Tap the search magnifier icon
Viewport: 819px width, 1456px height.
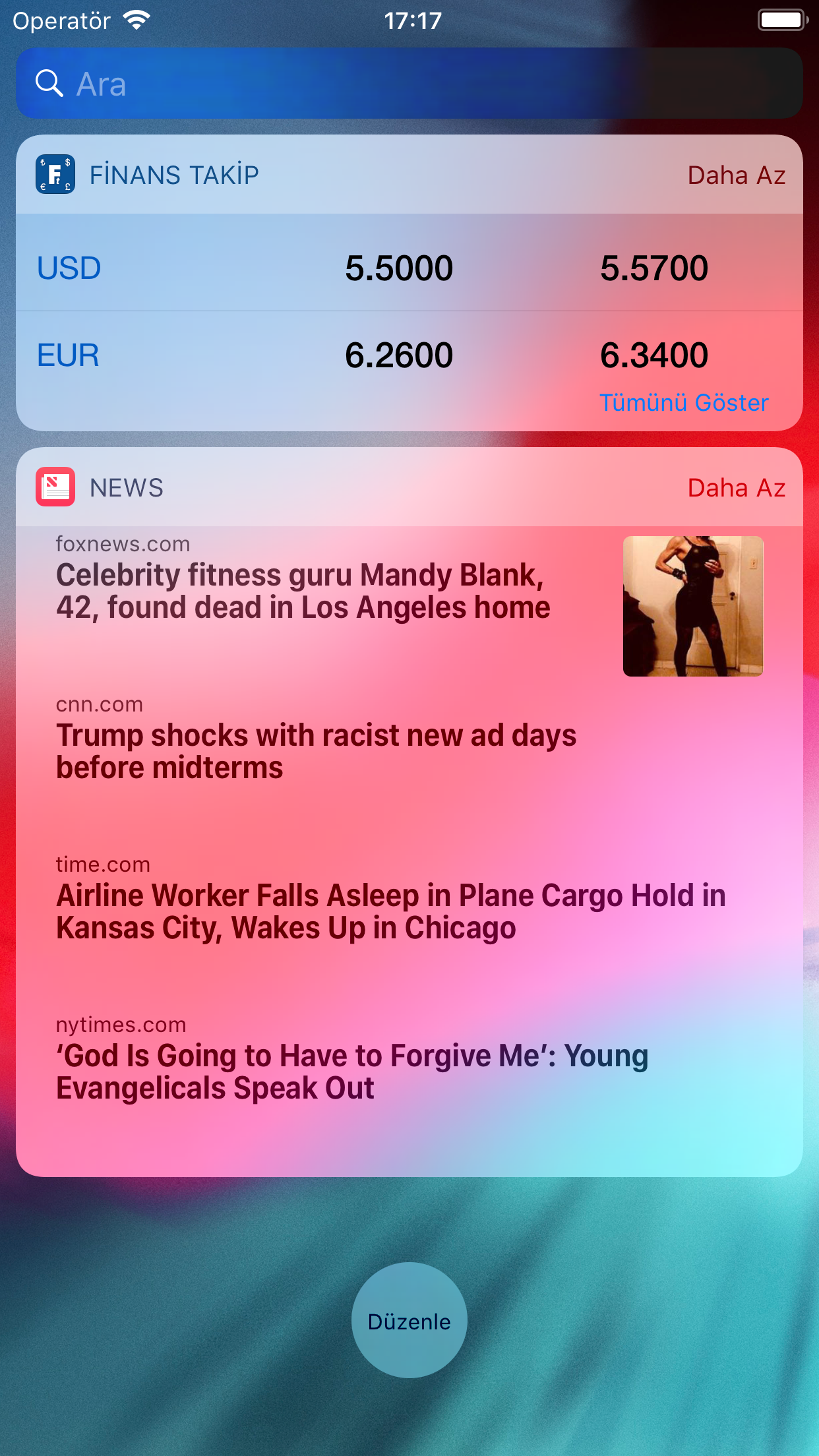(x=49, y=84)
